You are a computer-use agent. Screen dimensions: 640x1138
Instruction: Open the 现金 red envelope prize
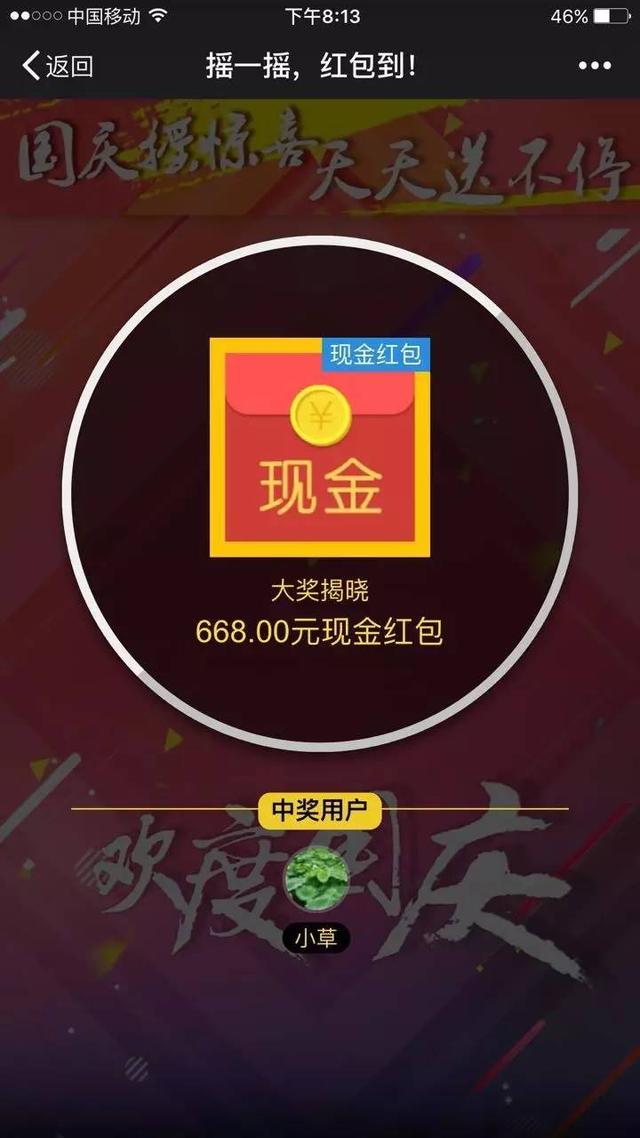click(x=320, y=447)
